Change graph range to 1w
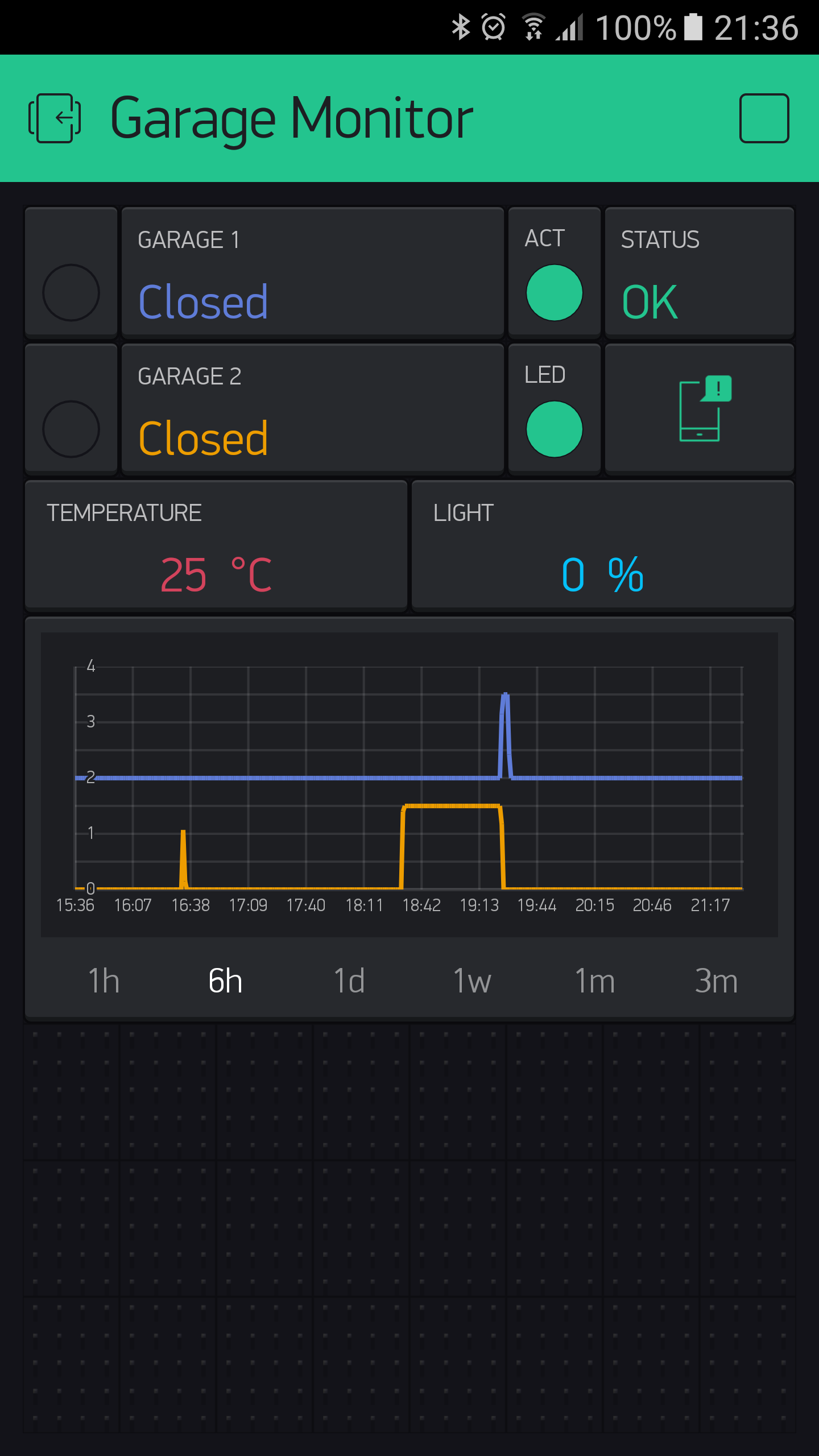The width and height of the screenshot is (819, 1456). coord(471,981)
